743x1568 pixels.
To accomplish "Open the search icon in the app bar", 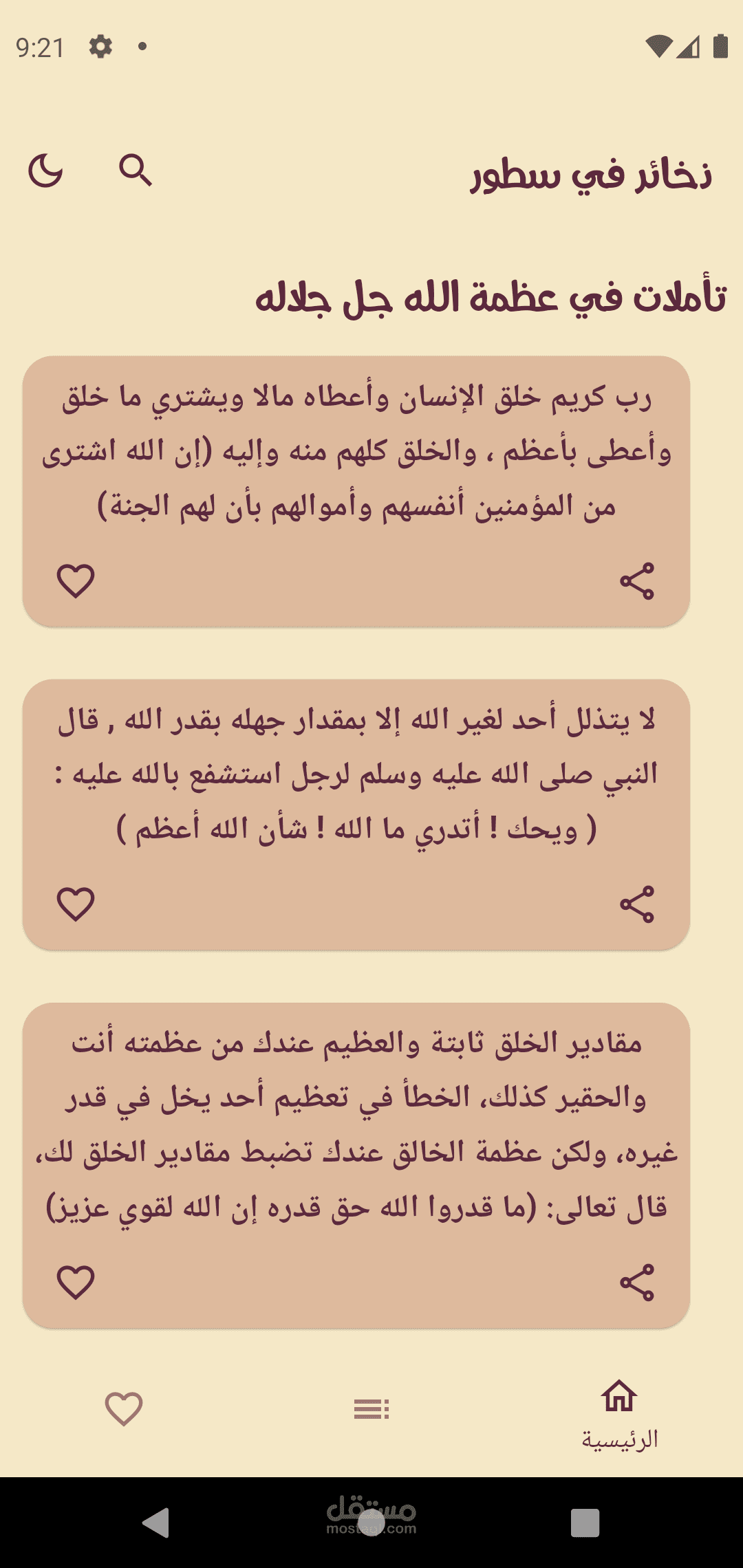I will coord(135,171).
